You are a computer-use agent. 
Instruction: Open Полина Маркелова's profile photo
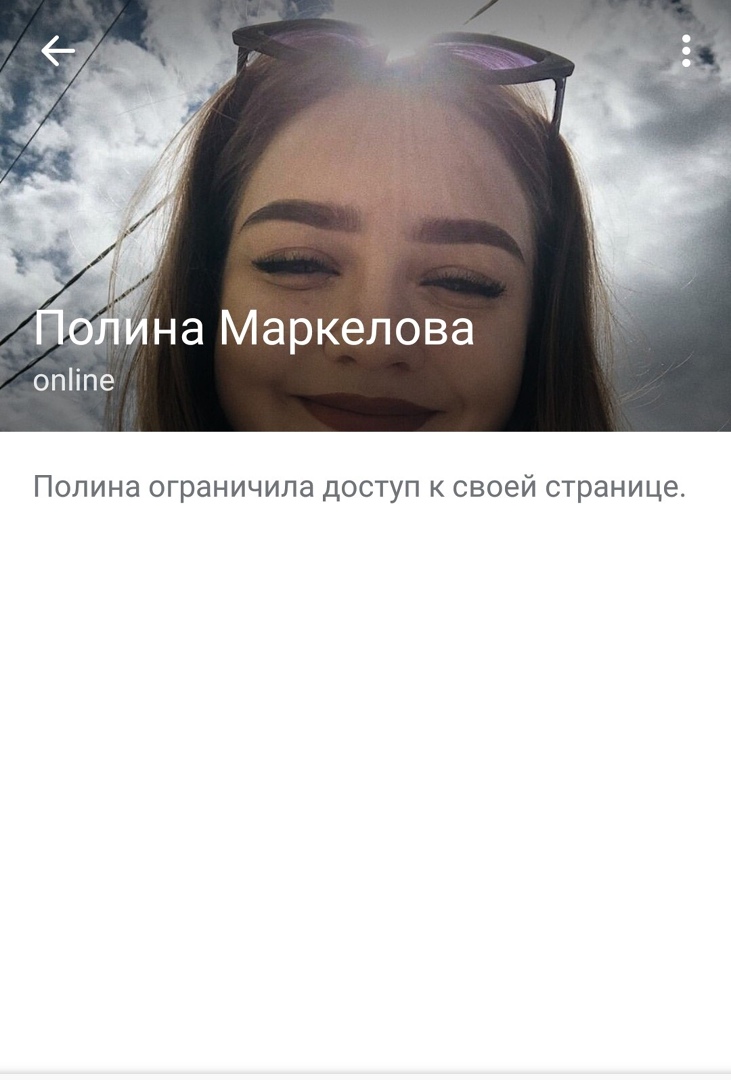[380, 200]
